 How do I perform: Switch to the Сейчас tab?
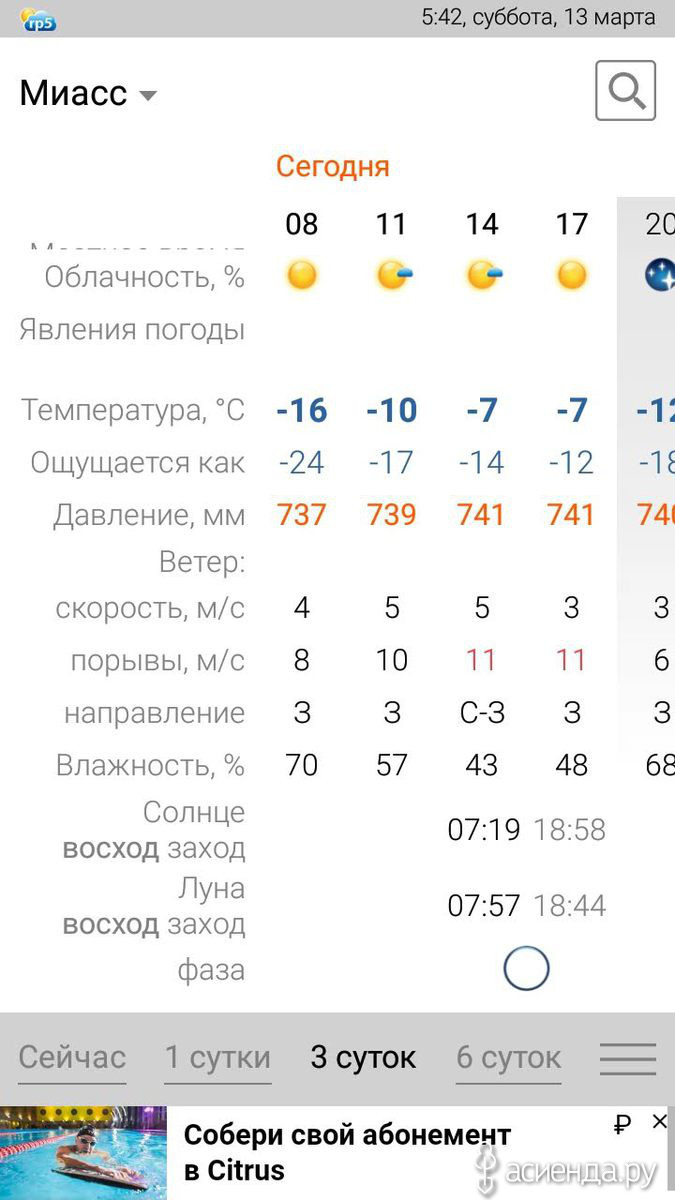pos(72,1058)
